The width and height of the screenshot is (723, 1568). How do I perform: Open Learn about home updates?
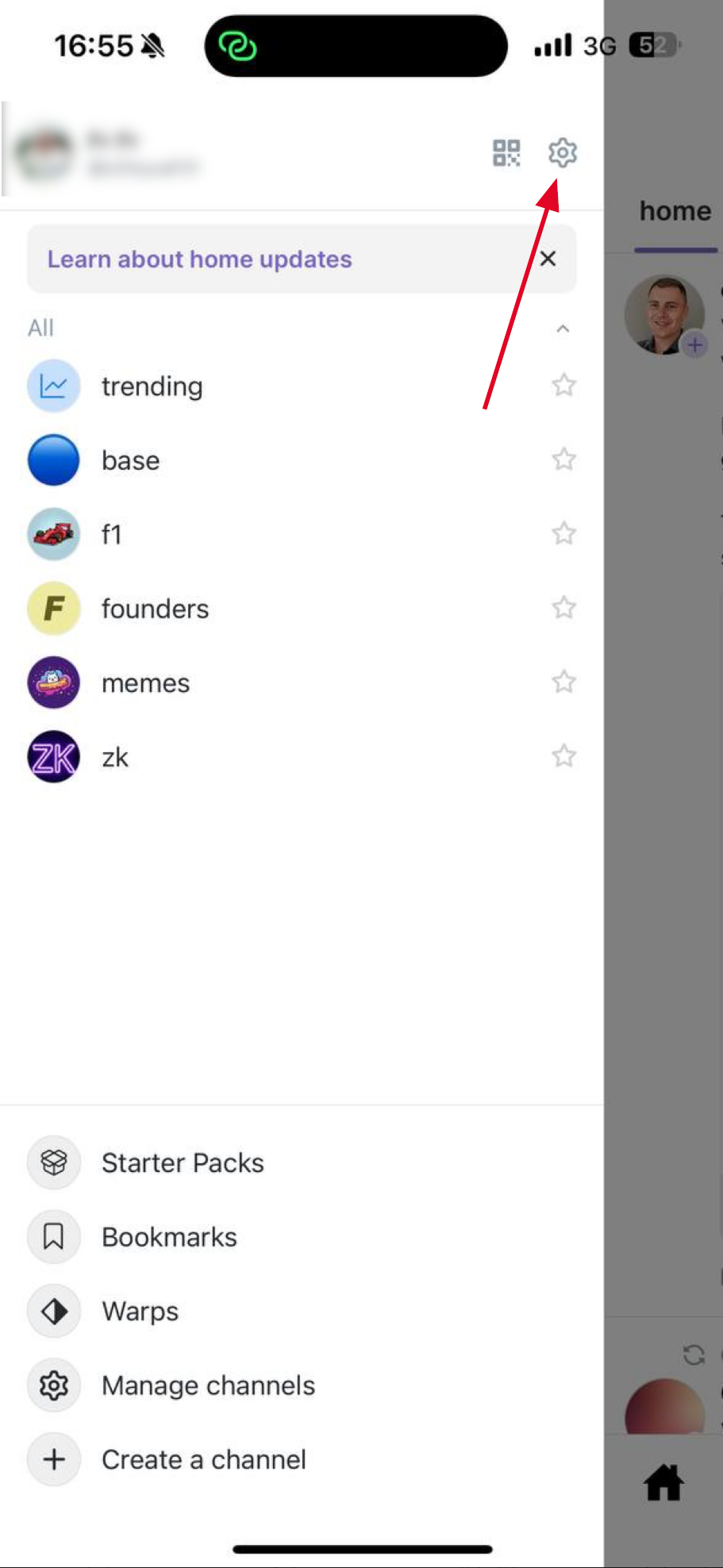coord(199,259)
